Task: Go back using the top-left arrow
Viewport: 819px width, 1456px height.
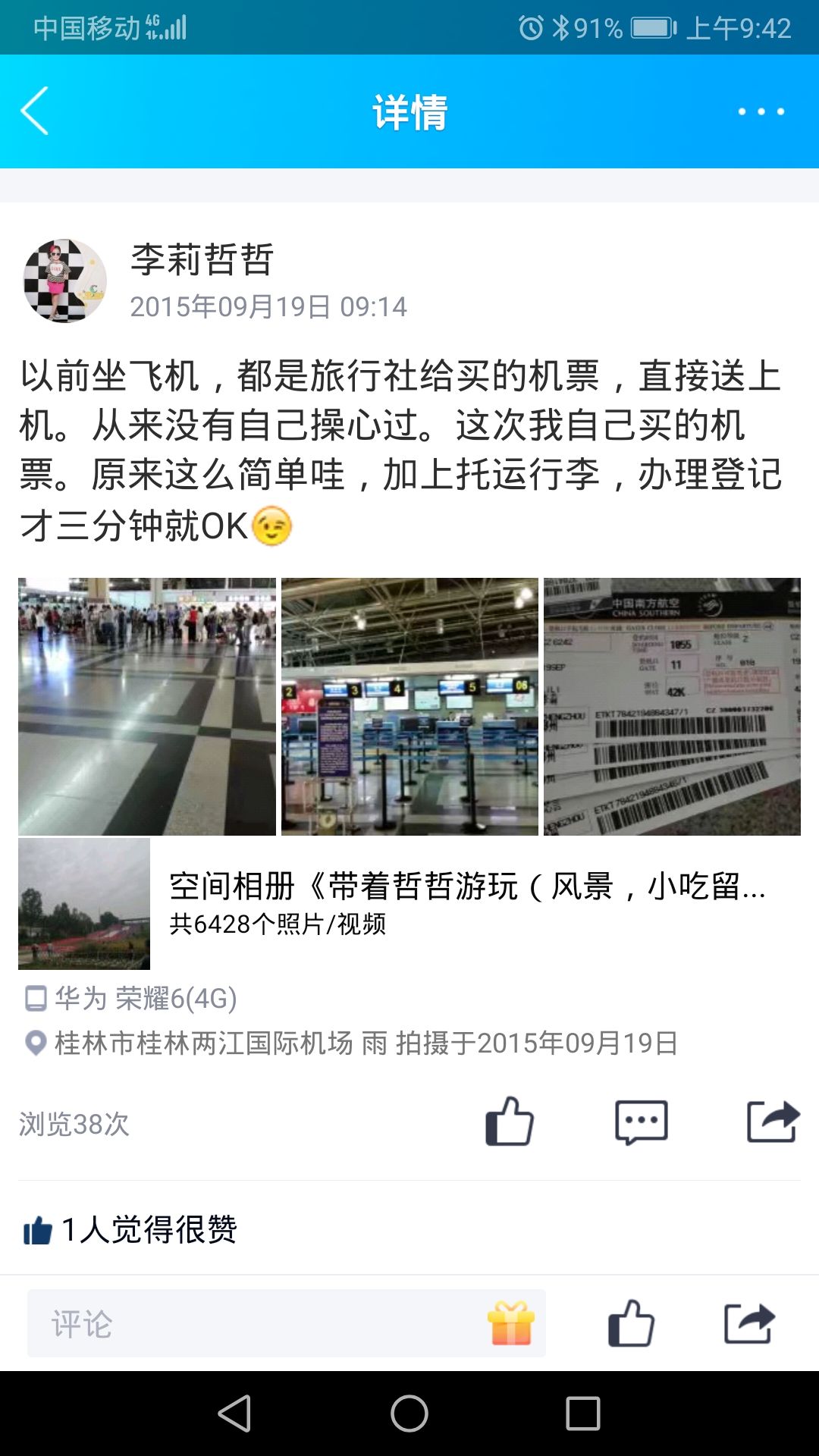Action: [x=35, y=111]
